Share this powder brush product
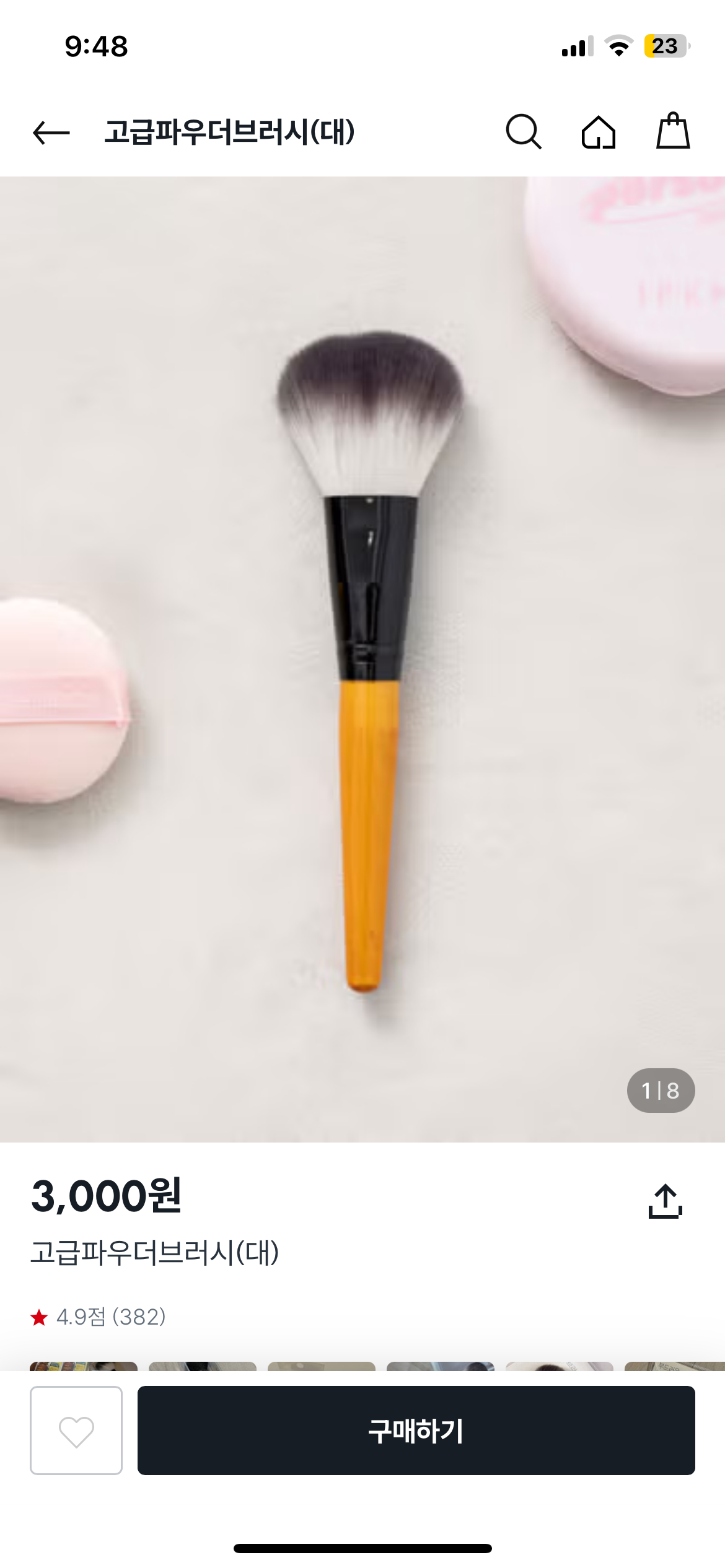Image resolution: width=725 pixels, height=1568 pixels. point(665,1201)
